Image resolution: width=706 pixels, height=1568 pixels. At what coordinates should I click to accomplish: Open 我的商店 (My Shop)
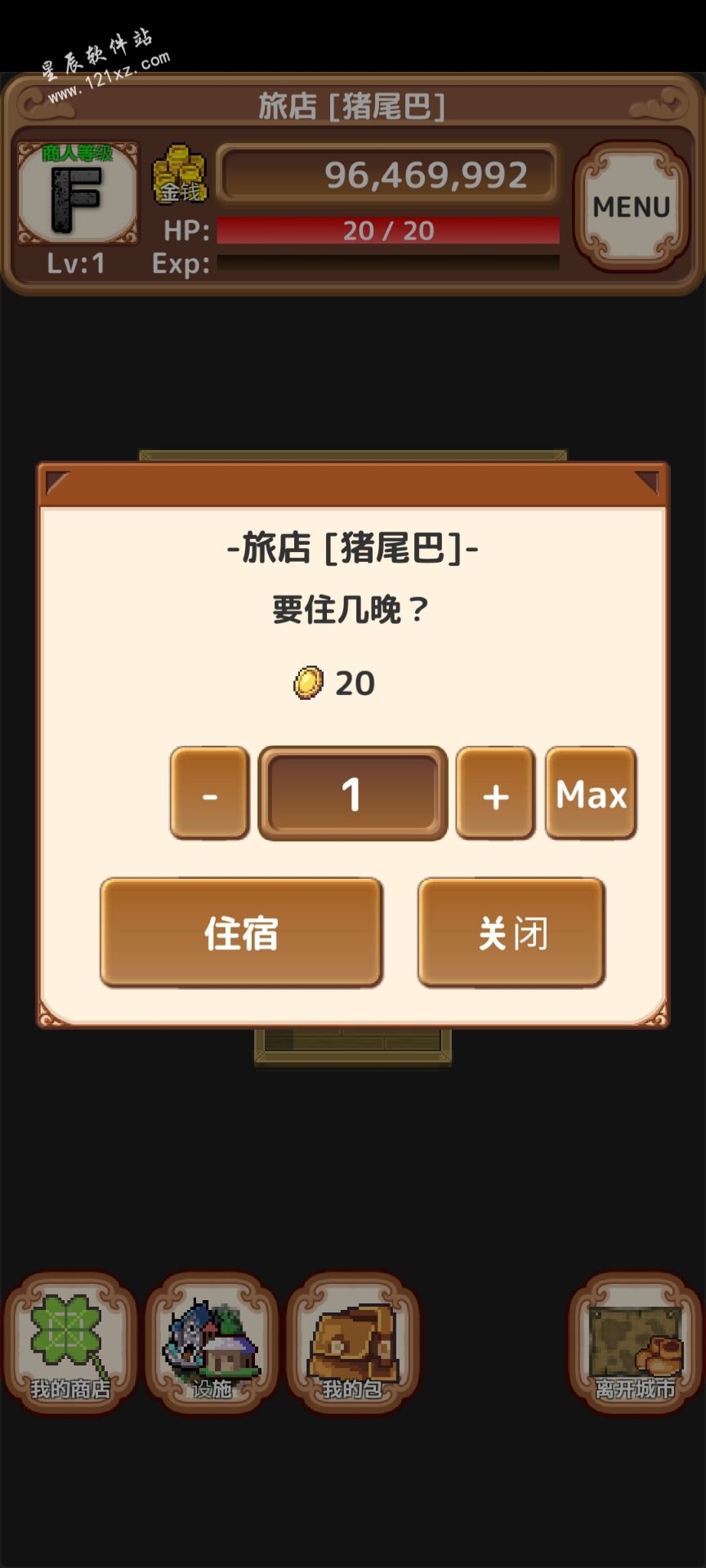coord(70,1343)
